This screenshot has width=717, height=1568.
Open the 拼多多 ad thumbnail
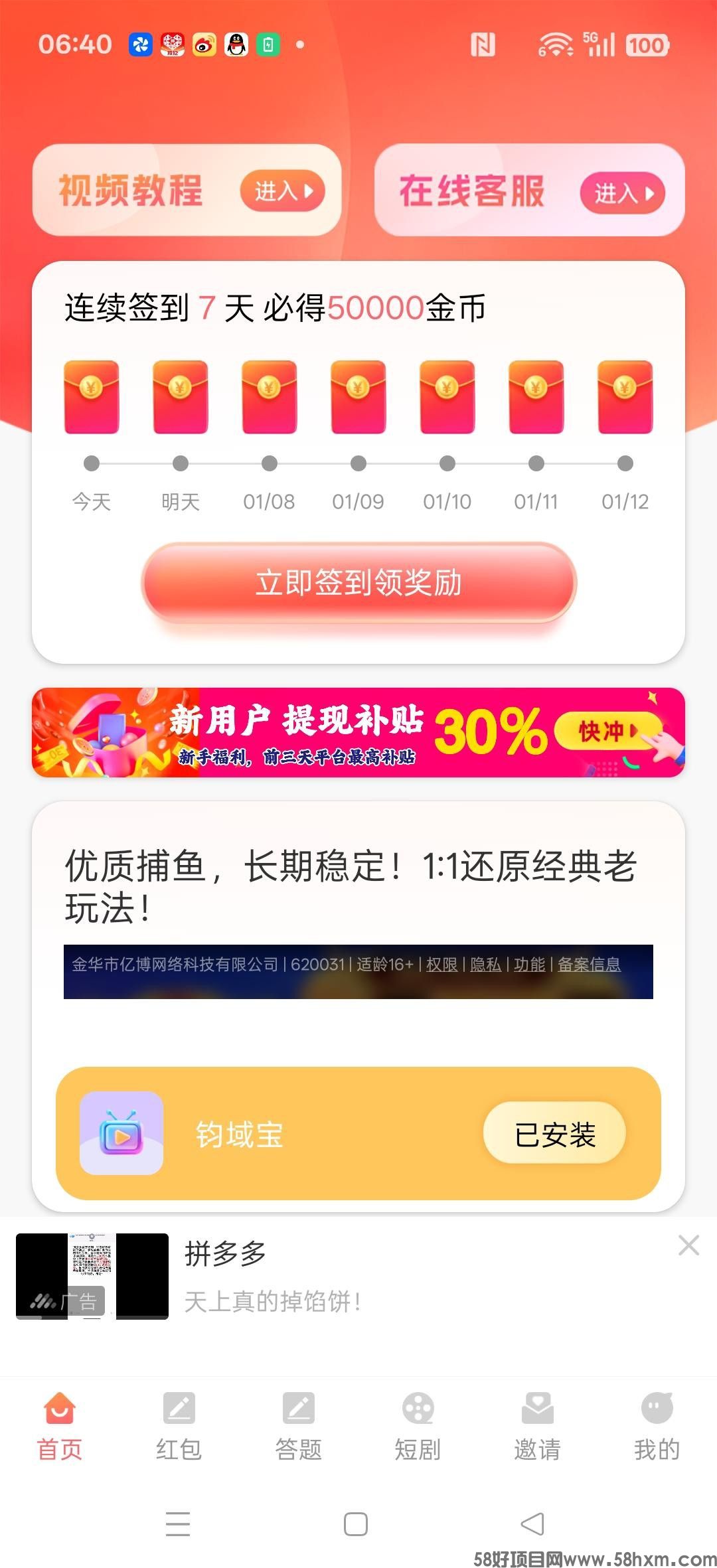pyautogui.click(x=93, y=1276)
